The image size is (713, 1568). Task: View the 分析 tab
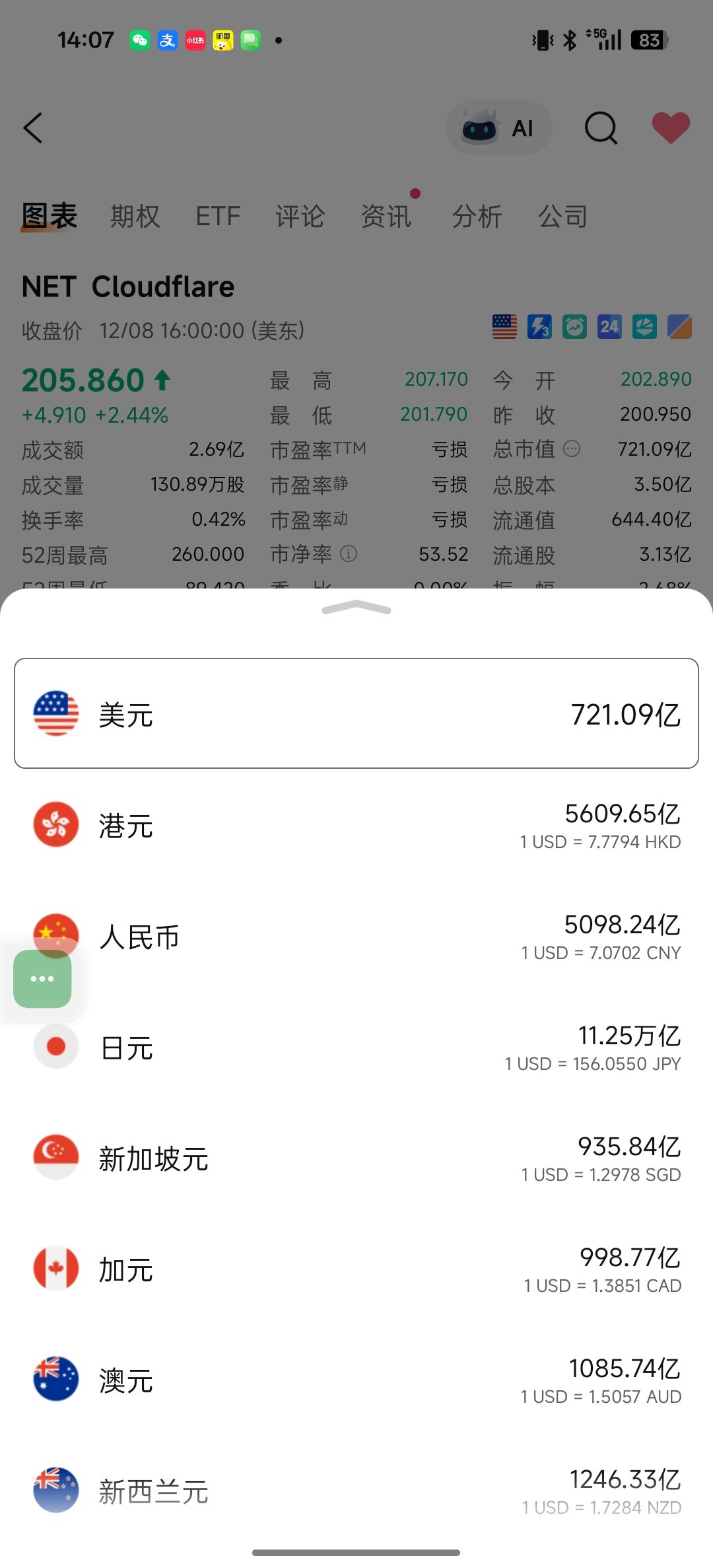click(x=477, y=216)
